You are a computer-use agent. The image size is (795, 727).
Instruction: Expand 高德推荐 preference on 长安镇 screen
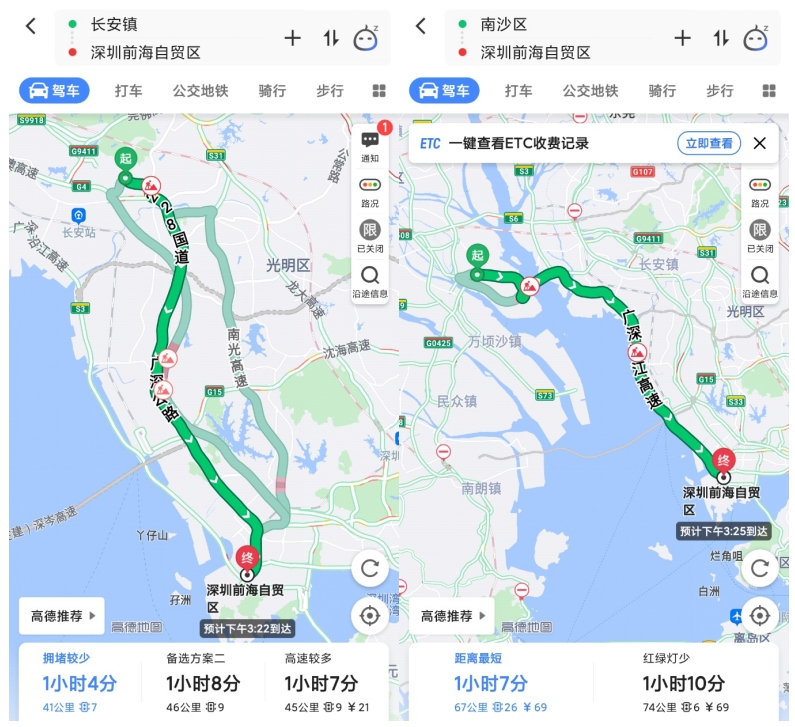click(62, 616)
